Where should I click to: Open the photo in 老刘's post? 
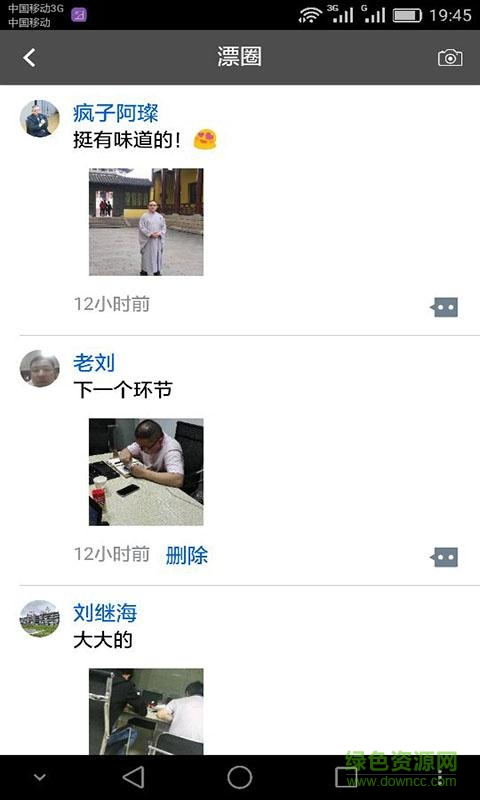pyautogui.click(x=146, y=472)
